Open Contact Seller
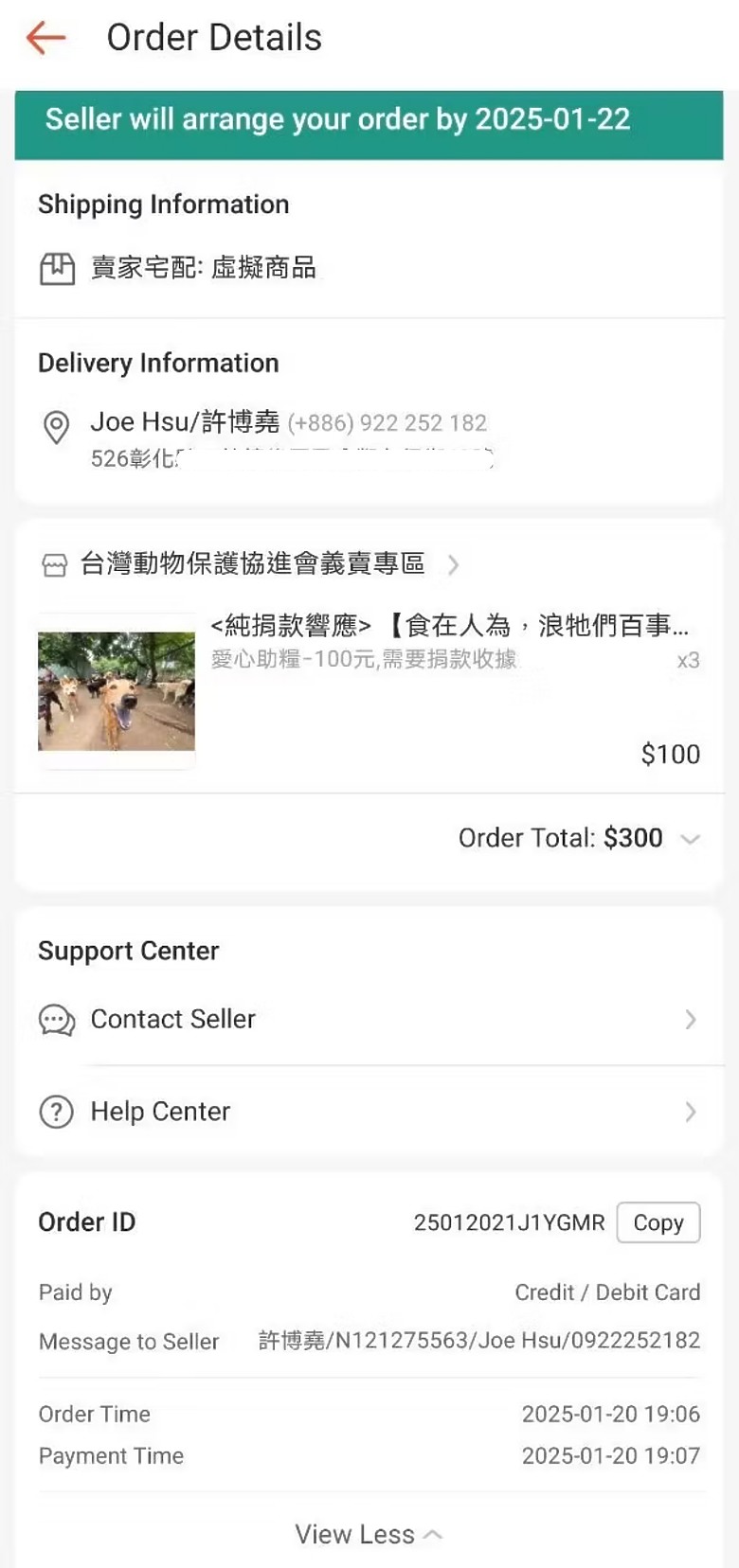Image resolution: width=739 pixels, height=1568 pixels. click(369, 1020)
